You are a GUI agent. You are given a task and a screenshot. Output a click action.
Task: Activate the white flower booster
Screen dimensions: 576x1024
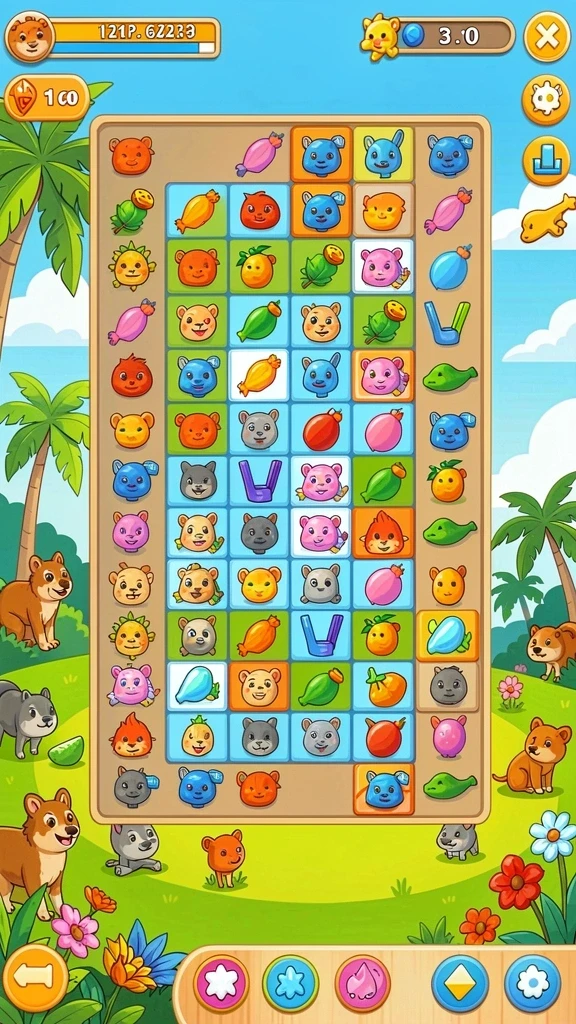pyautogui.click(x=533, y=983)
